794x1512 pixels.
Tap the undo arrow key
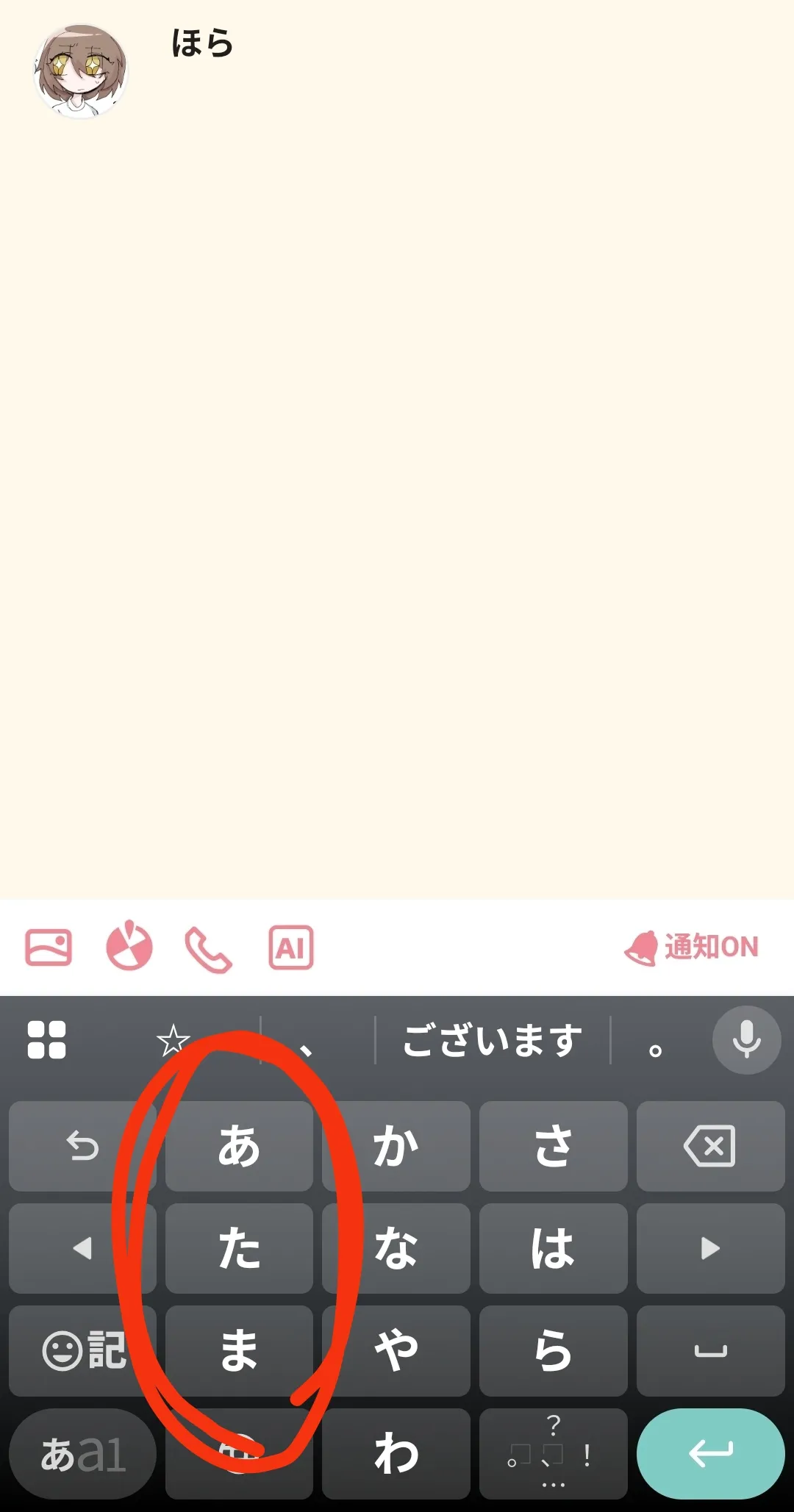tap(82, 1146)
